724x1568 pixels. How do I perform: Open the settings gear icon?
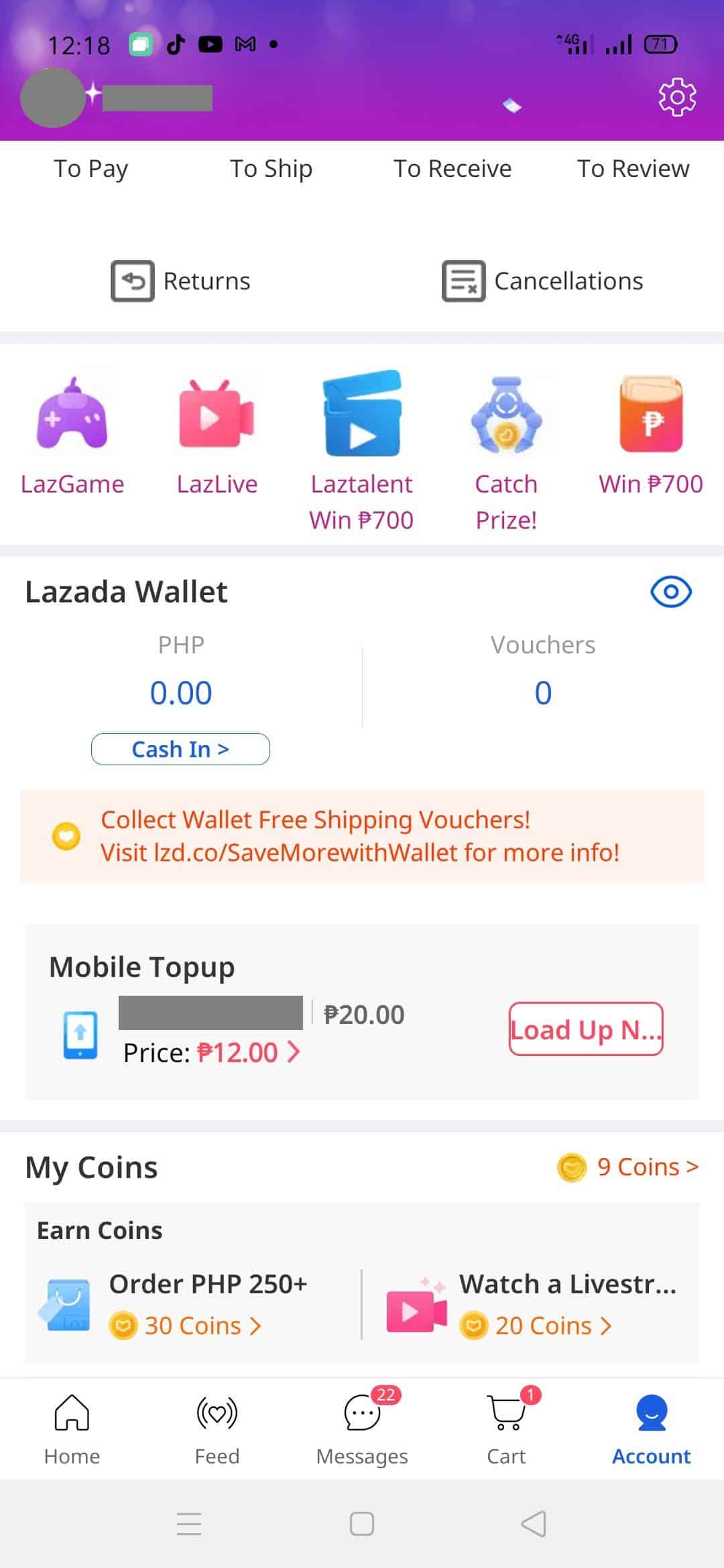coord(677,98)
